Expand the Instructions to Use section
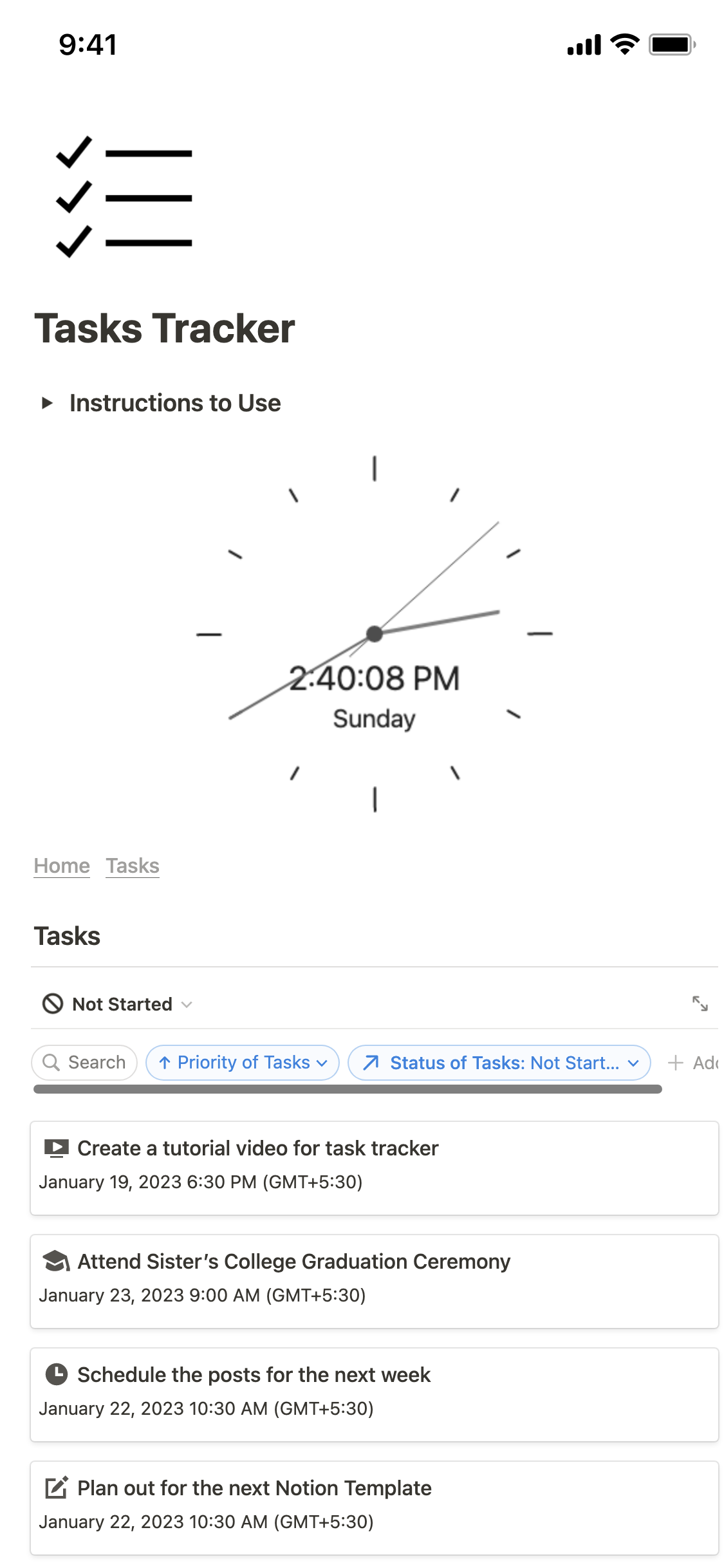The height and width of the screenshot is (1568, 724). 47,404
